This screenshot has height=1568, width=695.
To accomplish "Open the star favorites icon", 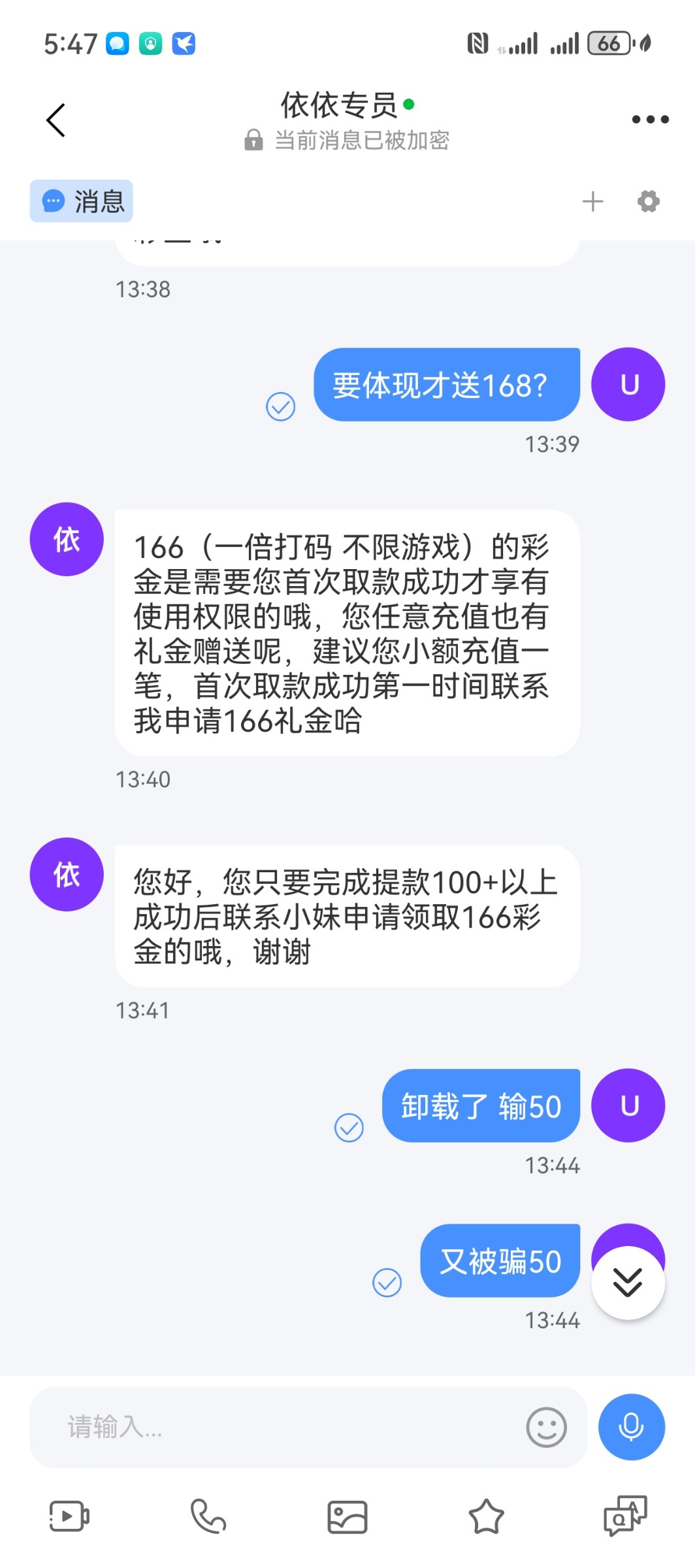I will coord(487,1516).
